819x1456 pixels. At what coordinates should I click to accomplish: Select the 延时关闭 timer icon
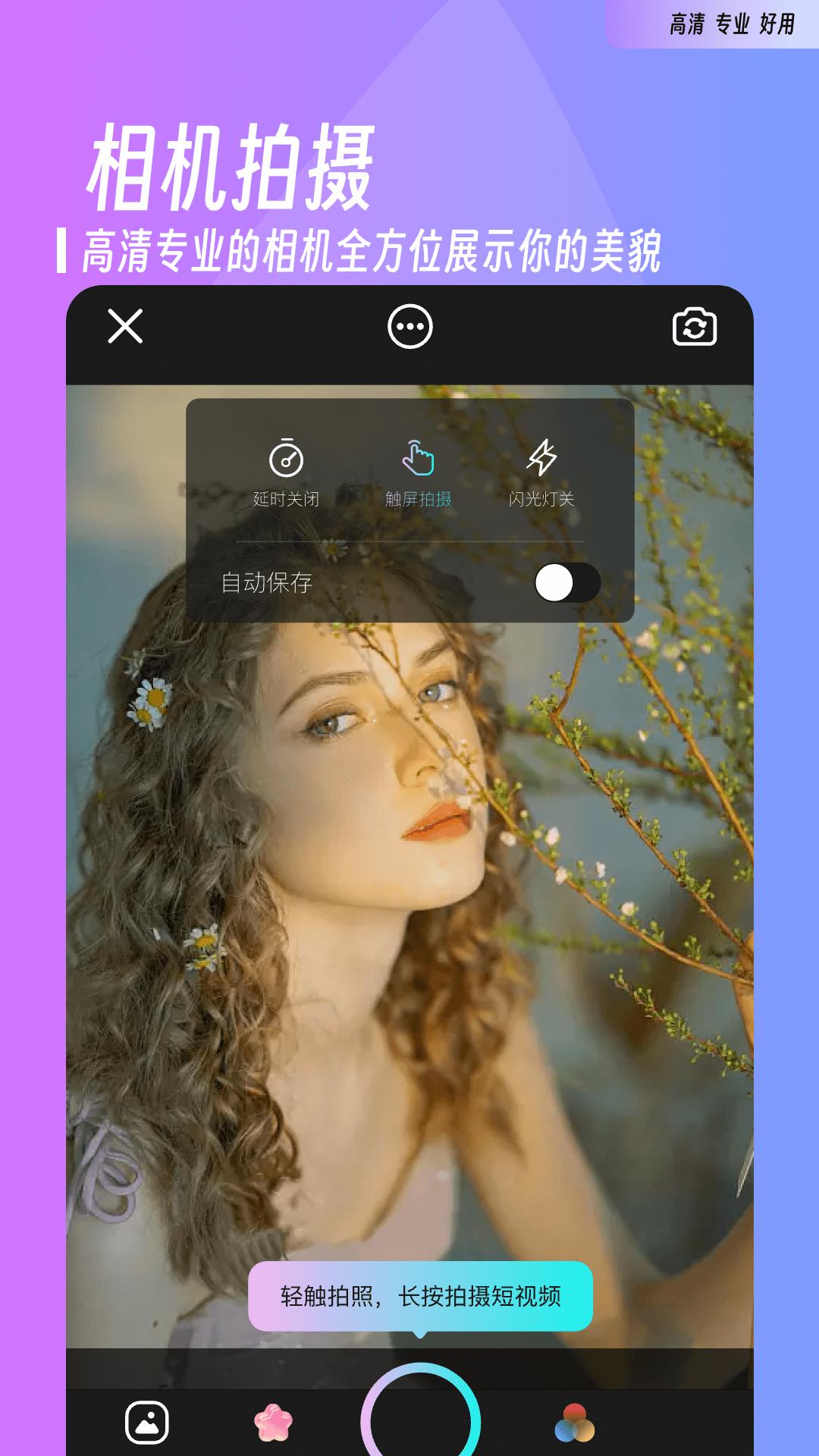tap(287, 457)
